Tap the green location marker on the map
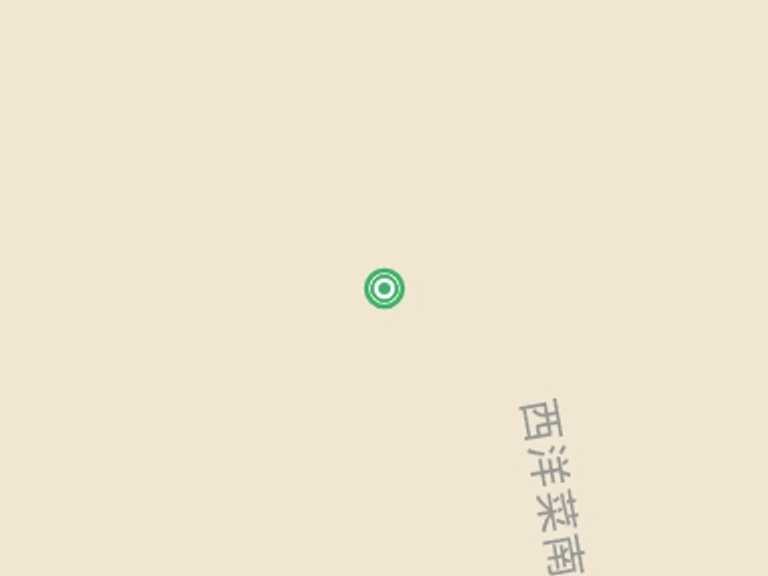 pos(384,289)
